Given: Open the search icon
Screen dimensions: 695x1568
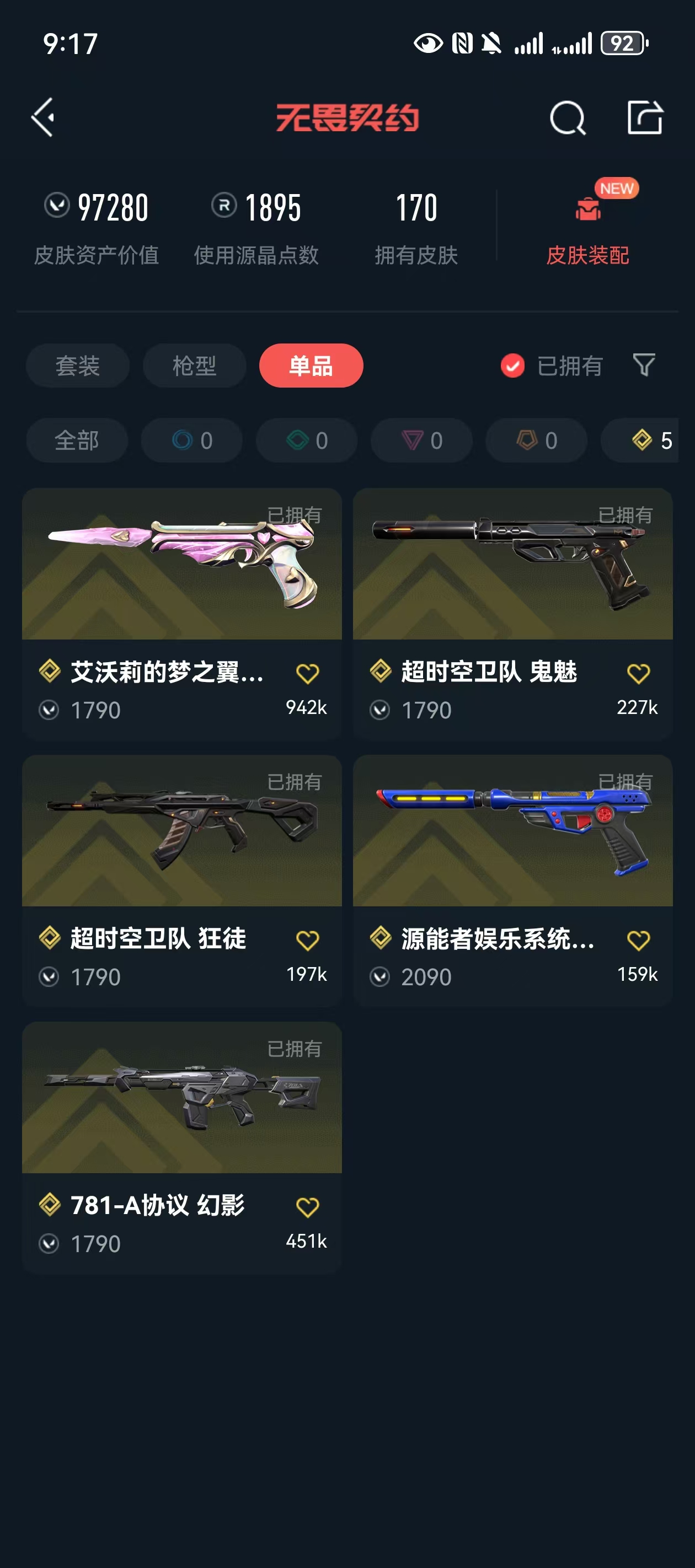Looking at the screenshot, I should (567, 117).
